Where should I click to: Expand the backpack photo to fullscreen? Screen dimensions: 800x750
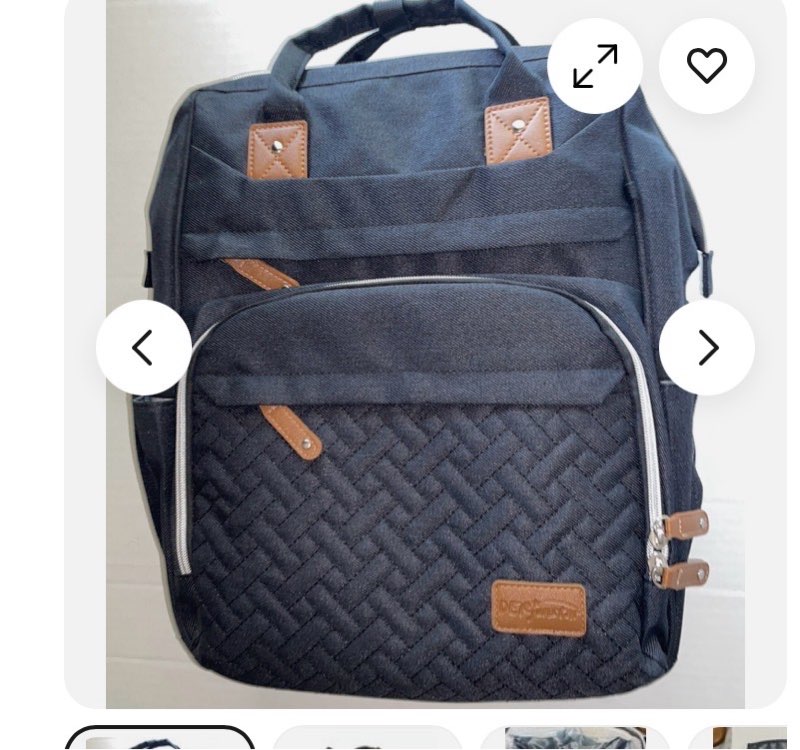595,66
